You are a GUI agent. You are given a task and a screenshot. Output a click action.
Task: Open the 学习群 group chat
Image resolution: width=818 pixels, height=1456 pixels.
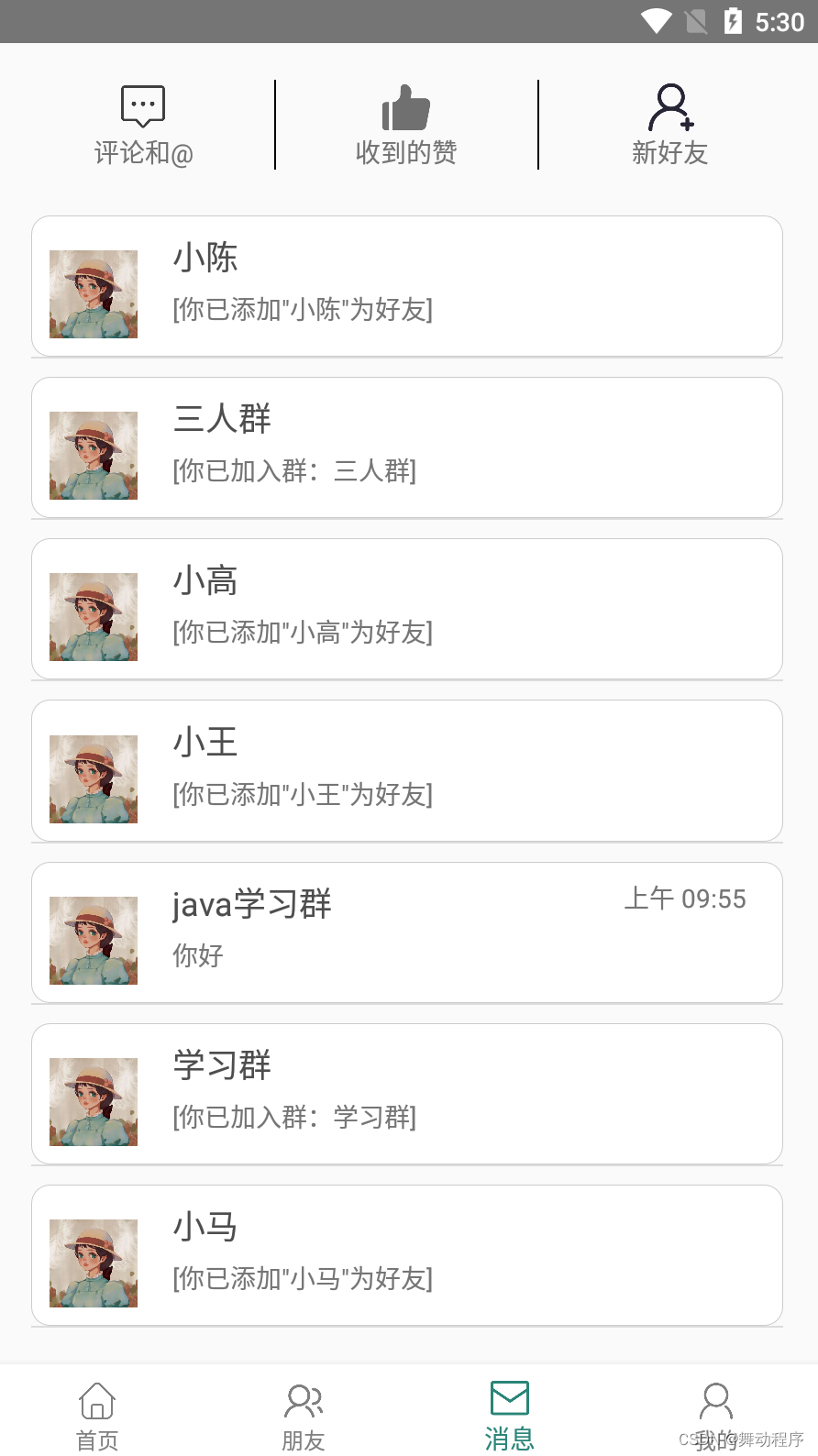(407, 1094)
